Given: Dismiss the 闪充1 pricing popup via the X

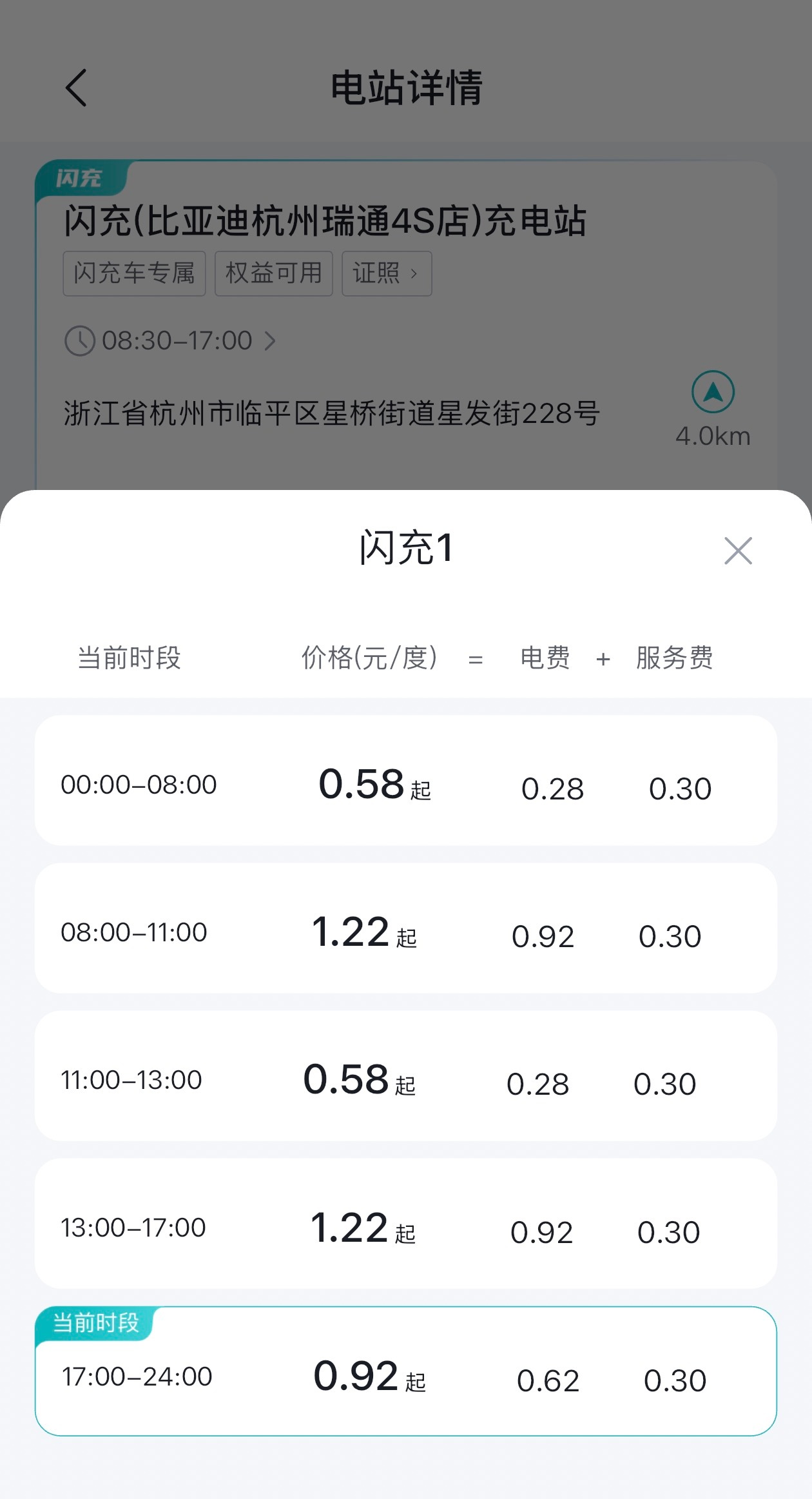Looking at the screenshot, I should (x=737, y=551).
